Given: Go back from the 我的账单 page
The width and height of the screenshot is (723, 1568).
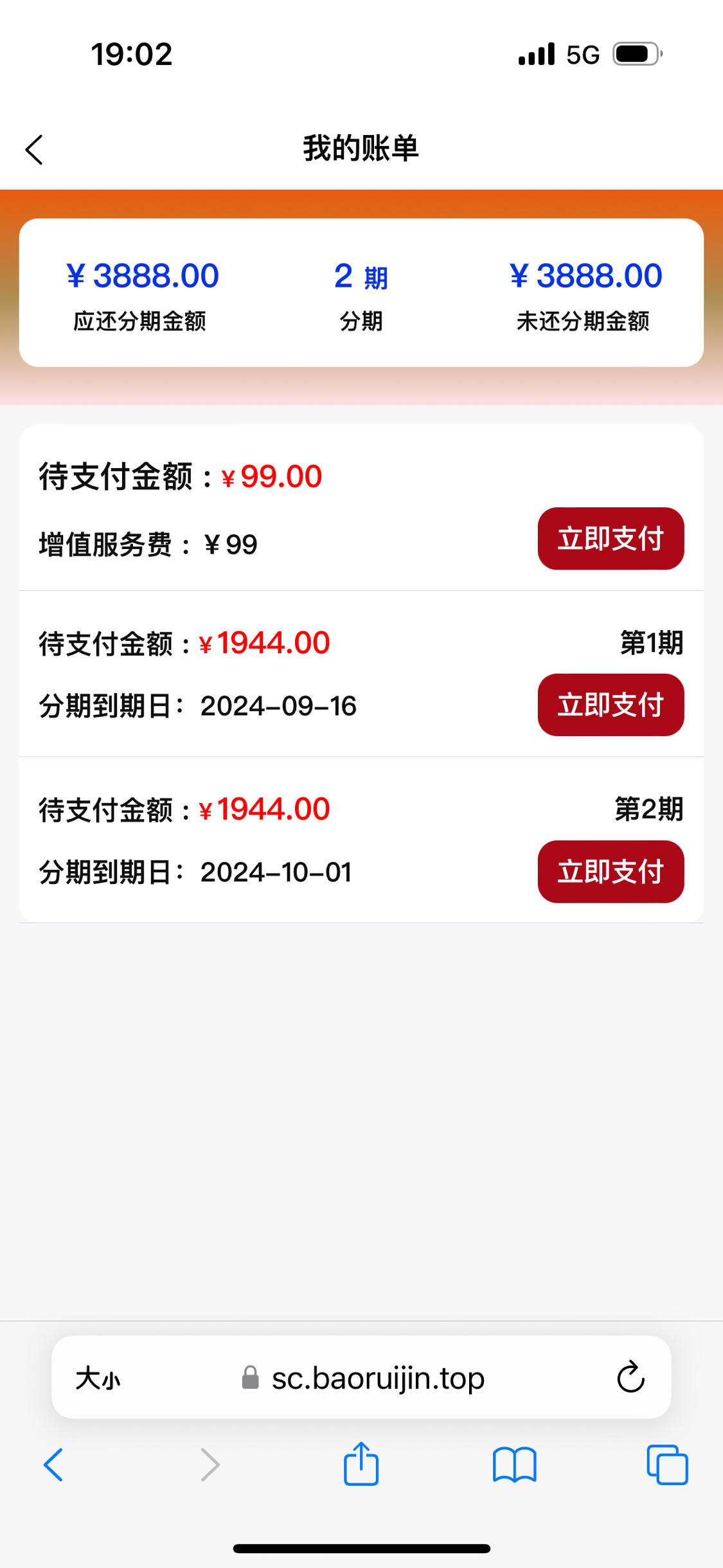Looking at the screenshot, I should [34, 150].
